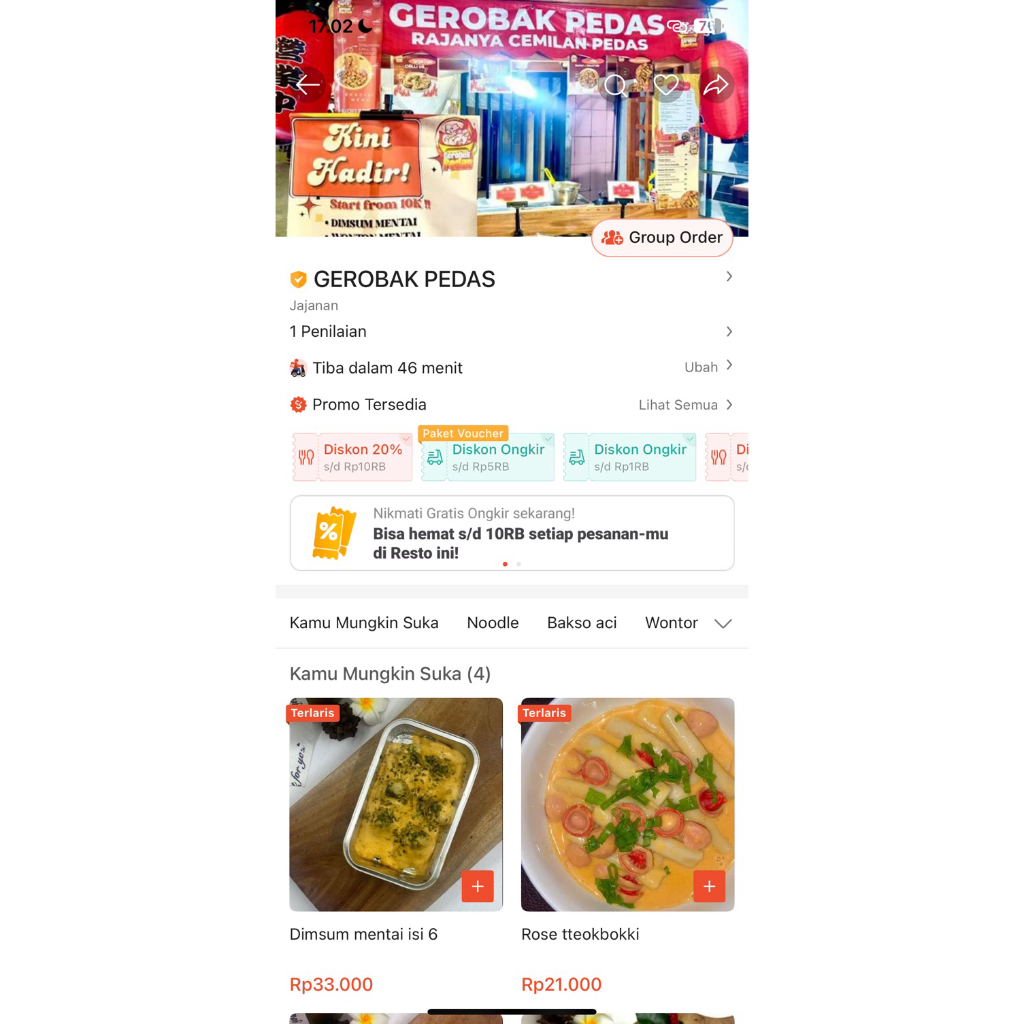1024x1024 pixels.
Task: Open the Gratis Ongkir promo banner
Action: click(511, 533)
